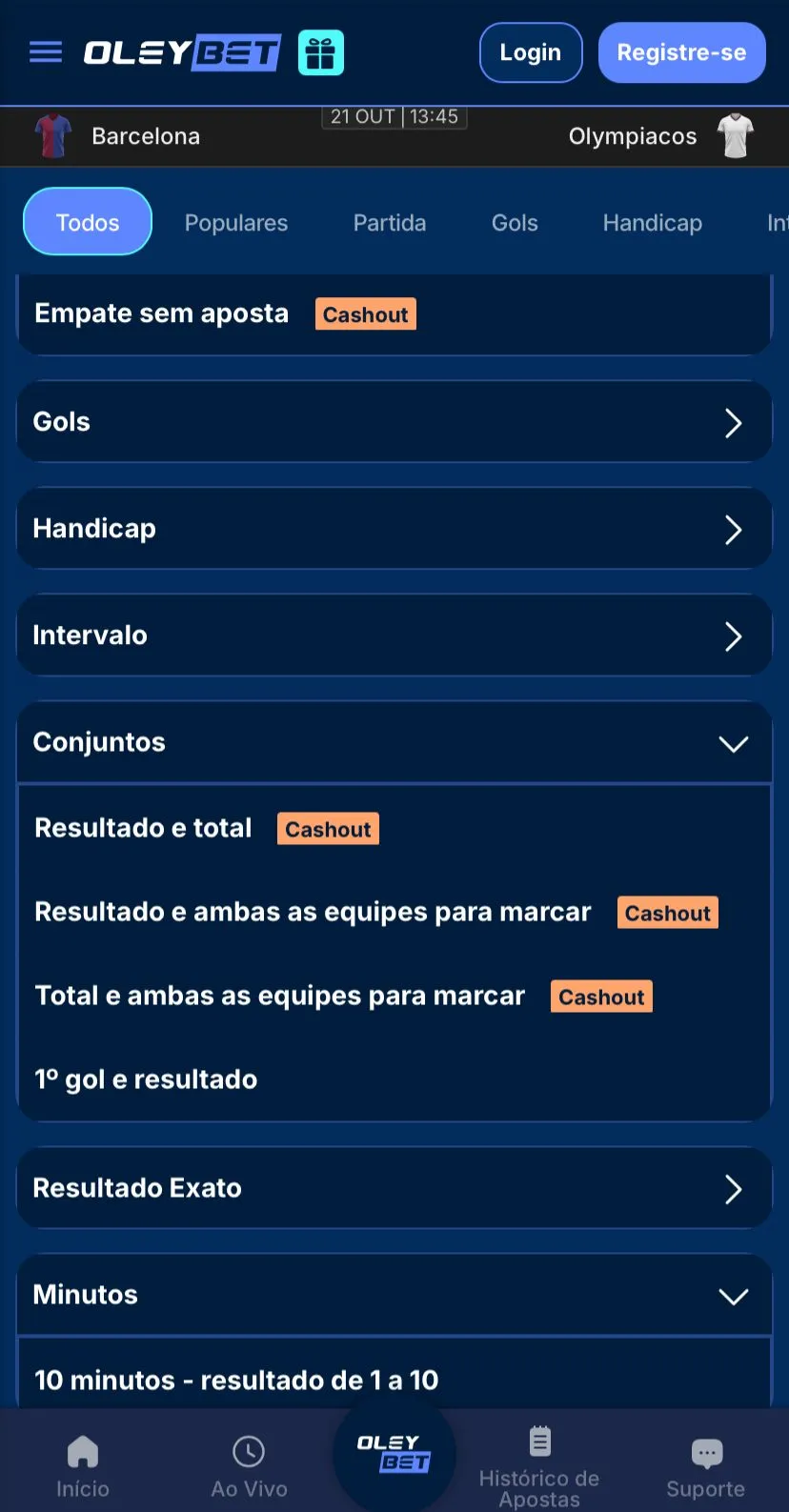Viewport: 789px width, 1512px height.
Task: Select the Início home icon
Action: click(x=82, y=1453)
